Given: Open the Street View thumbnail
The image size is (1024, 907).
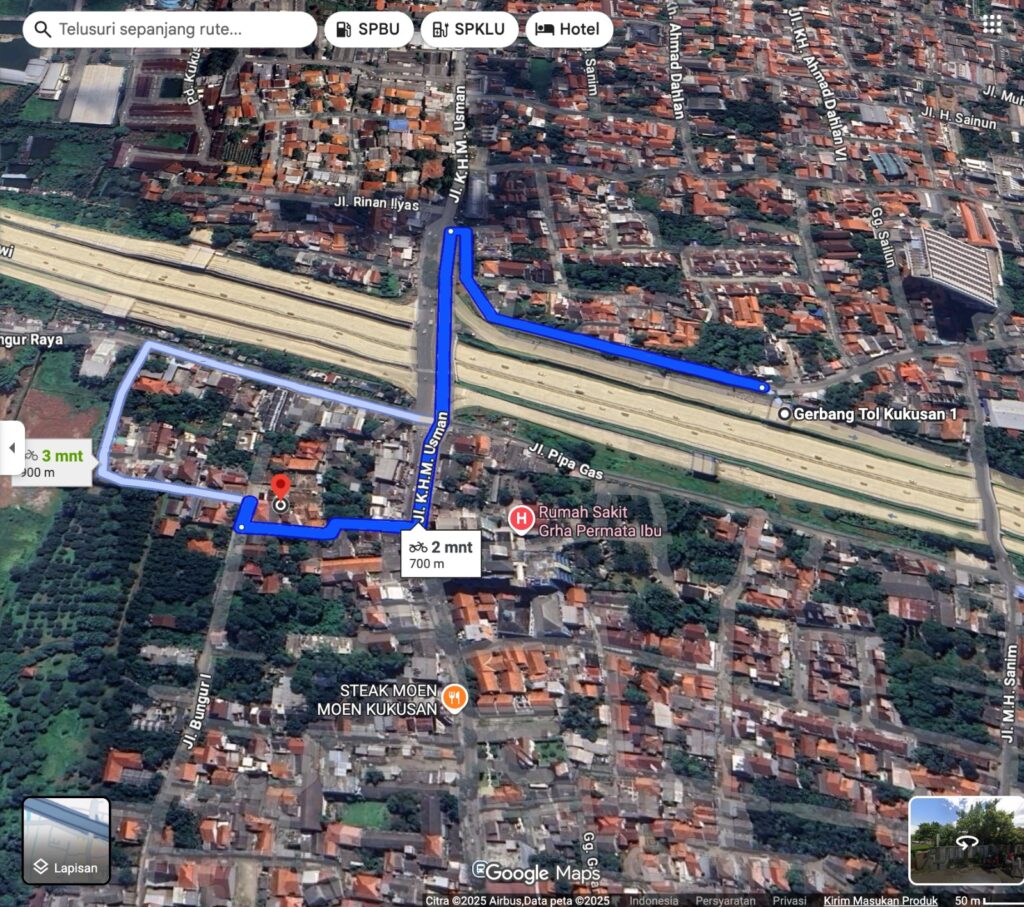Looking at the screenshot, I should pos(964,841).
